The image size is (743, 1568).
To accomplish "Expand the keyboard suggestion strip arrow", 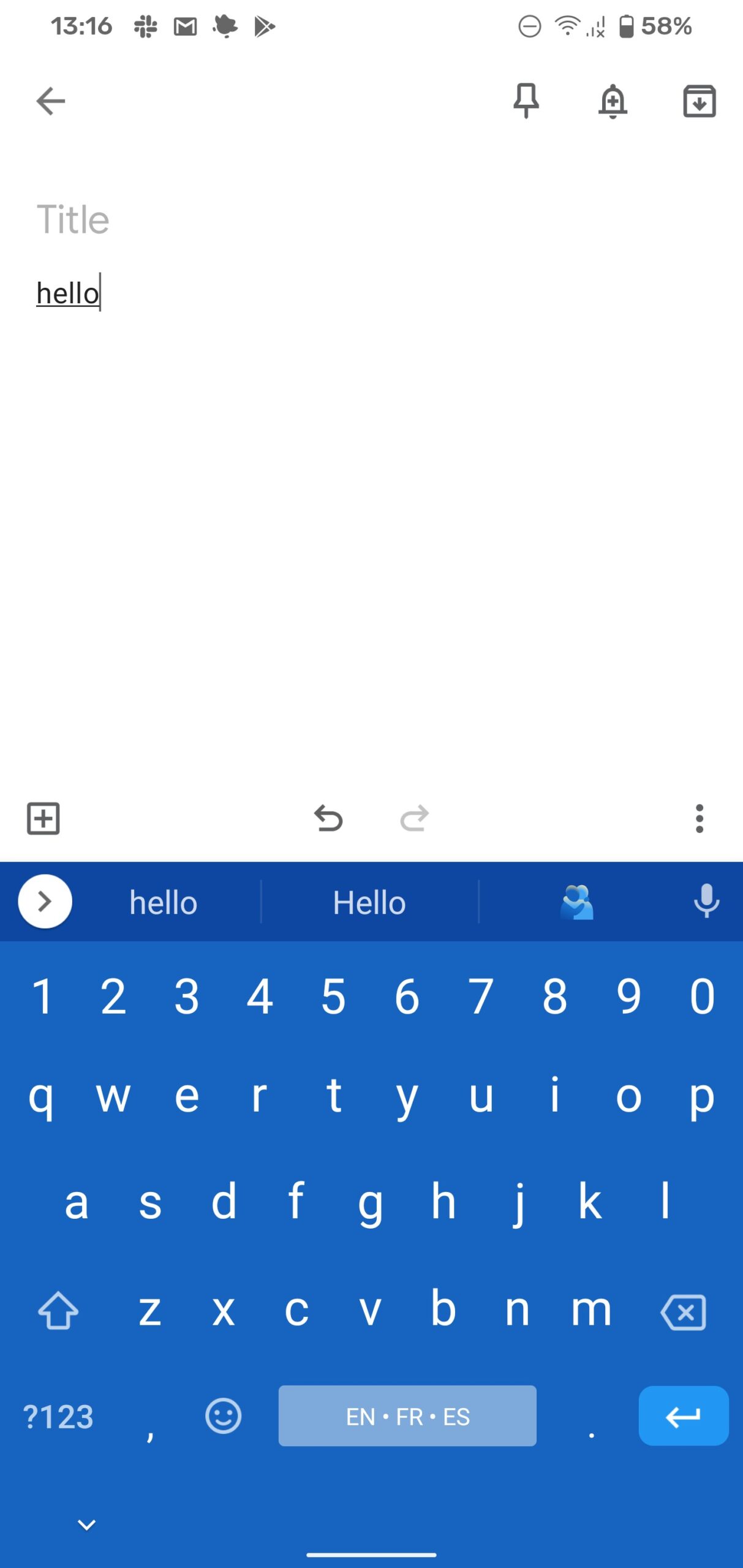I will coord(45,902).
